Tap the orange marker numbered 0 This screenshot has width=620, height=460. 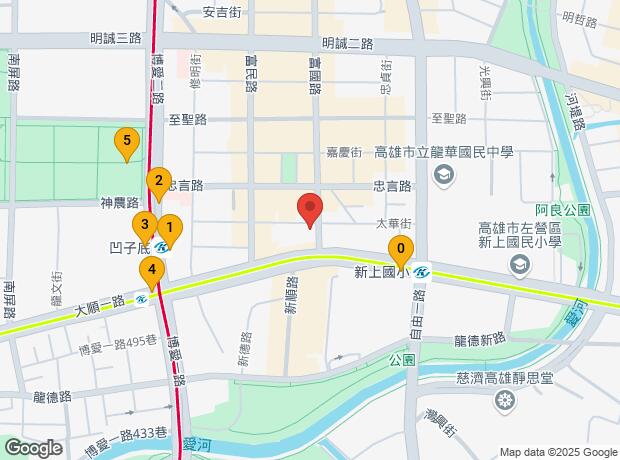click(x=401, y=249)
